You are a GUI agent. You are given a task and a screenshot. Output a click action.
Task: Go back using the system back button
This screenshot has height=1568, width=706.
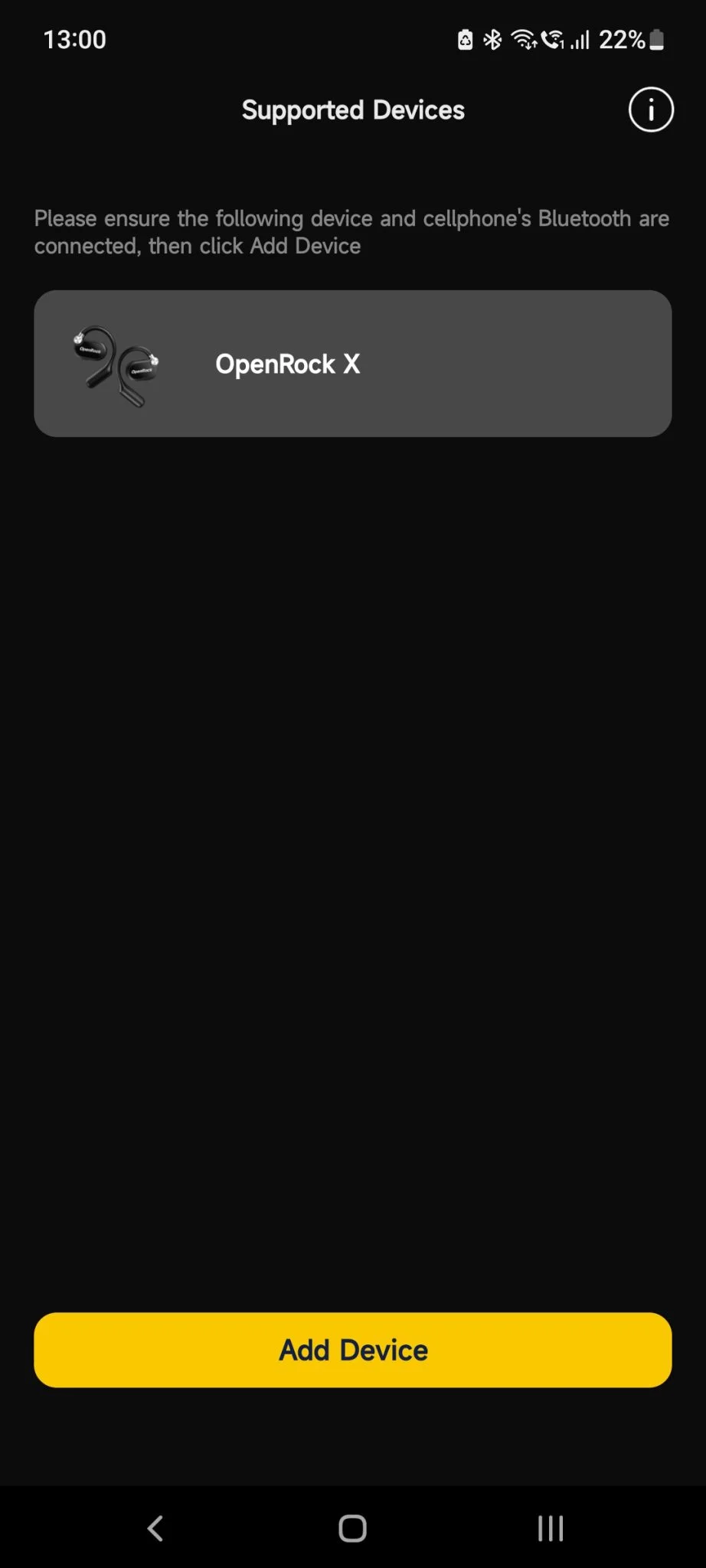pyautogui.click(x=155, y=1528)
